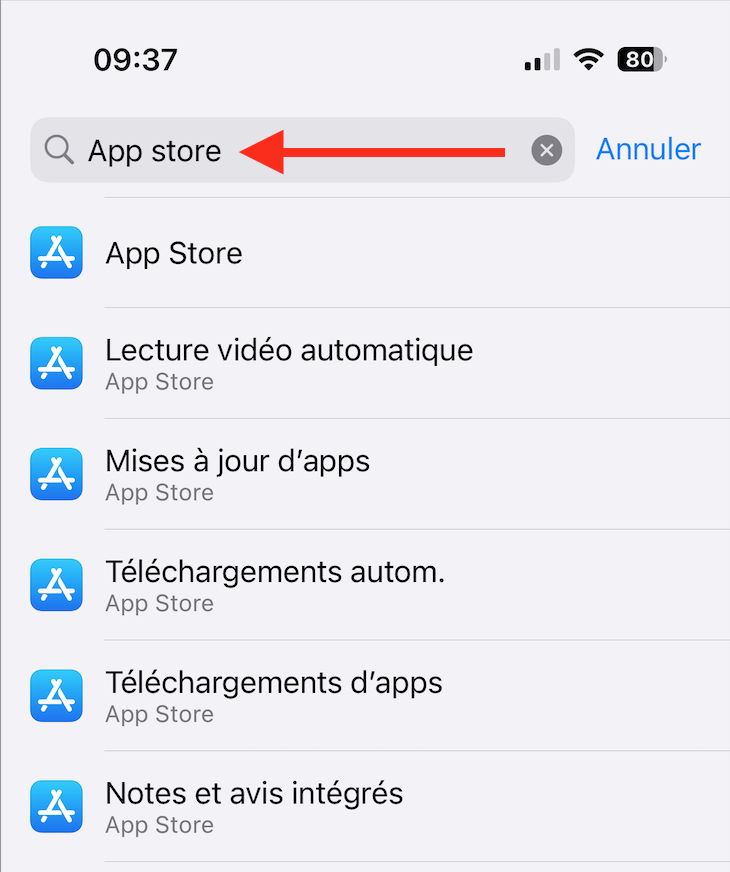Cancel the search with Annuler
This screenshot has height=872, width=730.
648,150
